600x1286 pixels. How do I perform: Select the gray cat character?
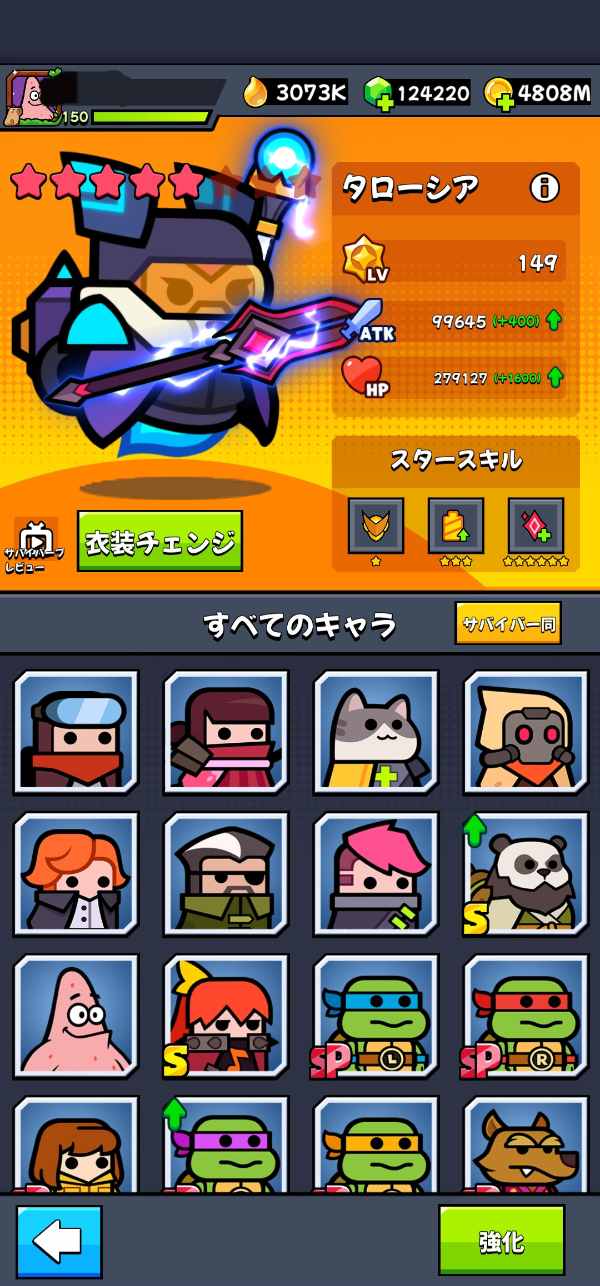(x=376, y=731)
